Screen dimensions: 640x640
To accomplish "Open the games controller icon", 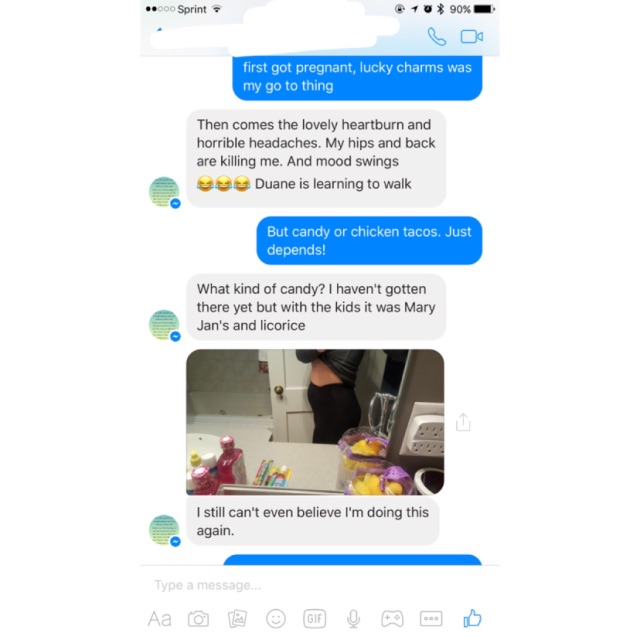I will click(x=392, y=619).
